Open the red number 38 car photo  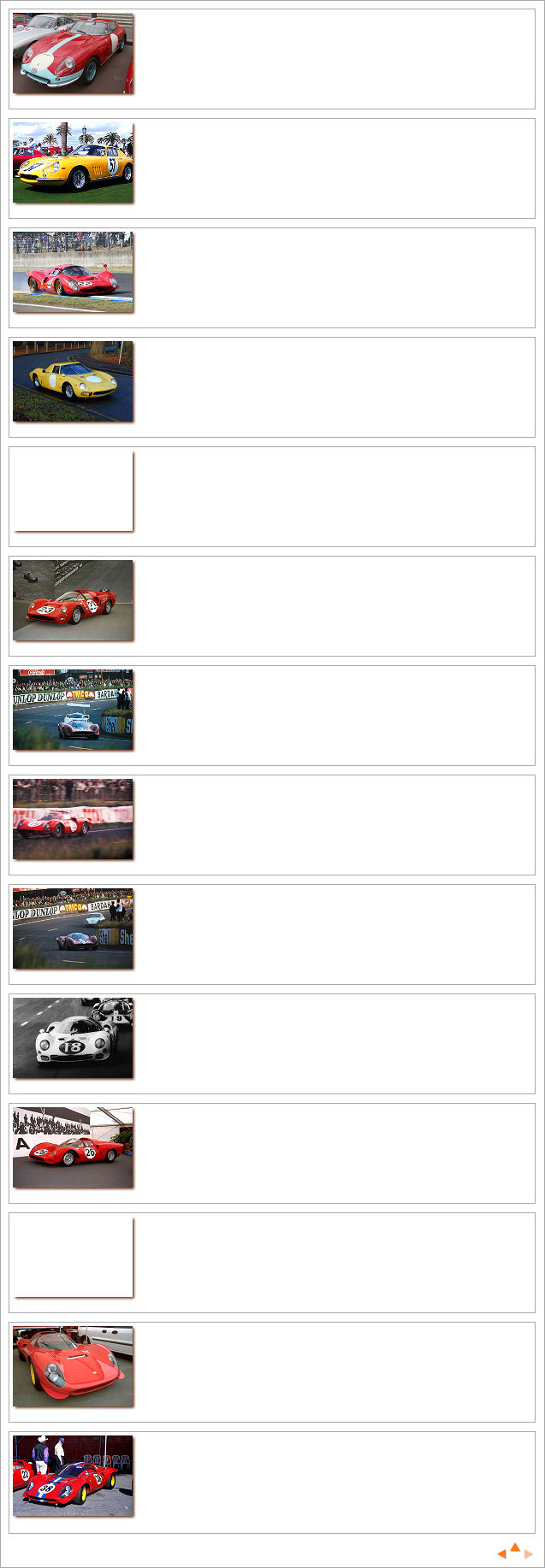click(x=73, y=1476)
